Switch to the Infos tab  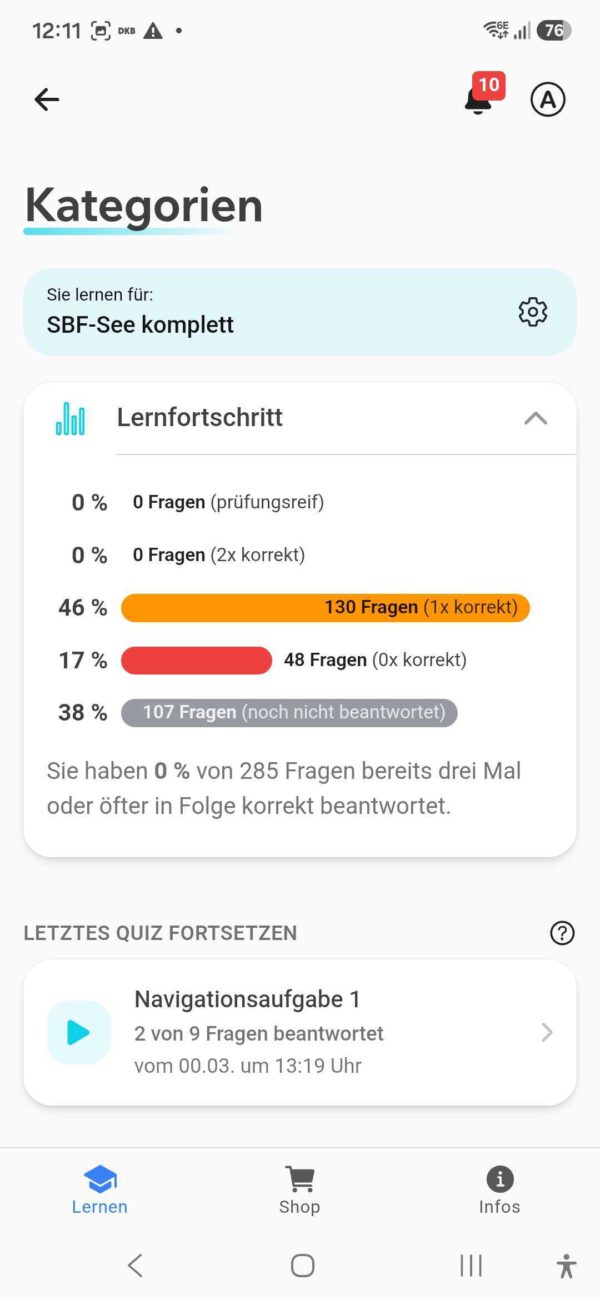(499, 1189)
